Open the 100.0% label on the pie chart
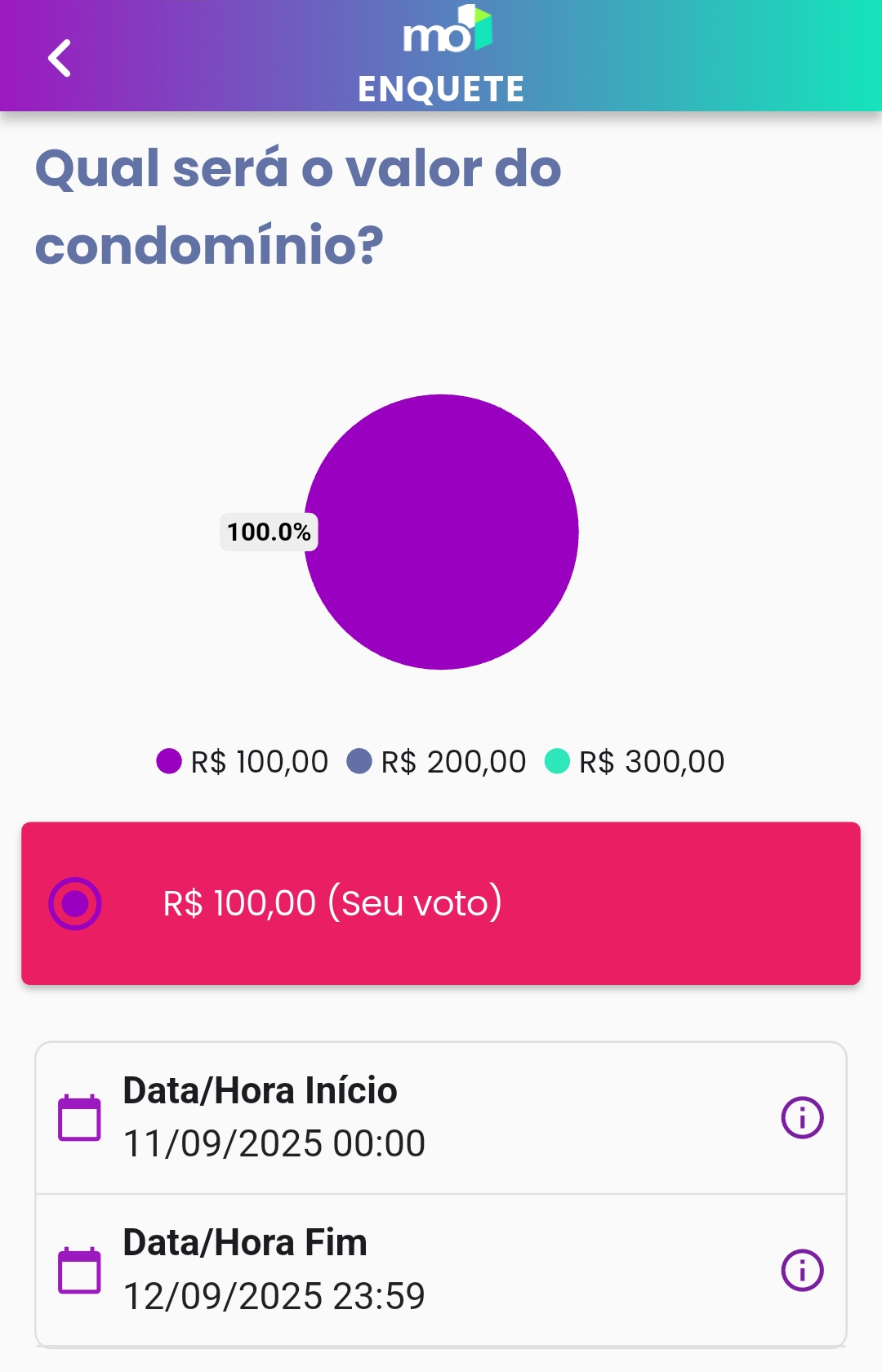 point(268,532)
